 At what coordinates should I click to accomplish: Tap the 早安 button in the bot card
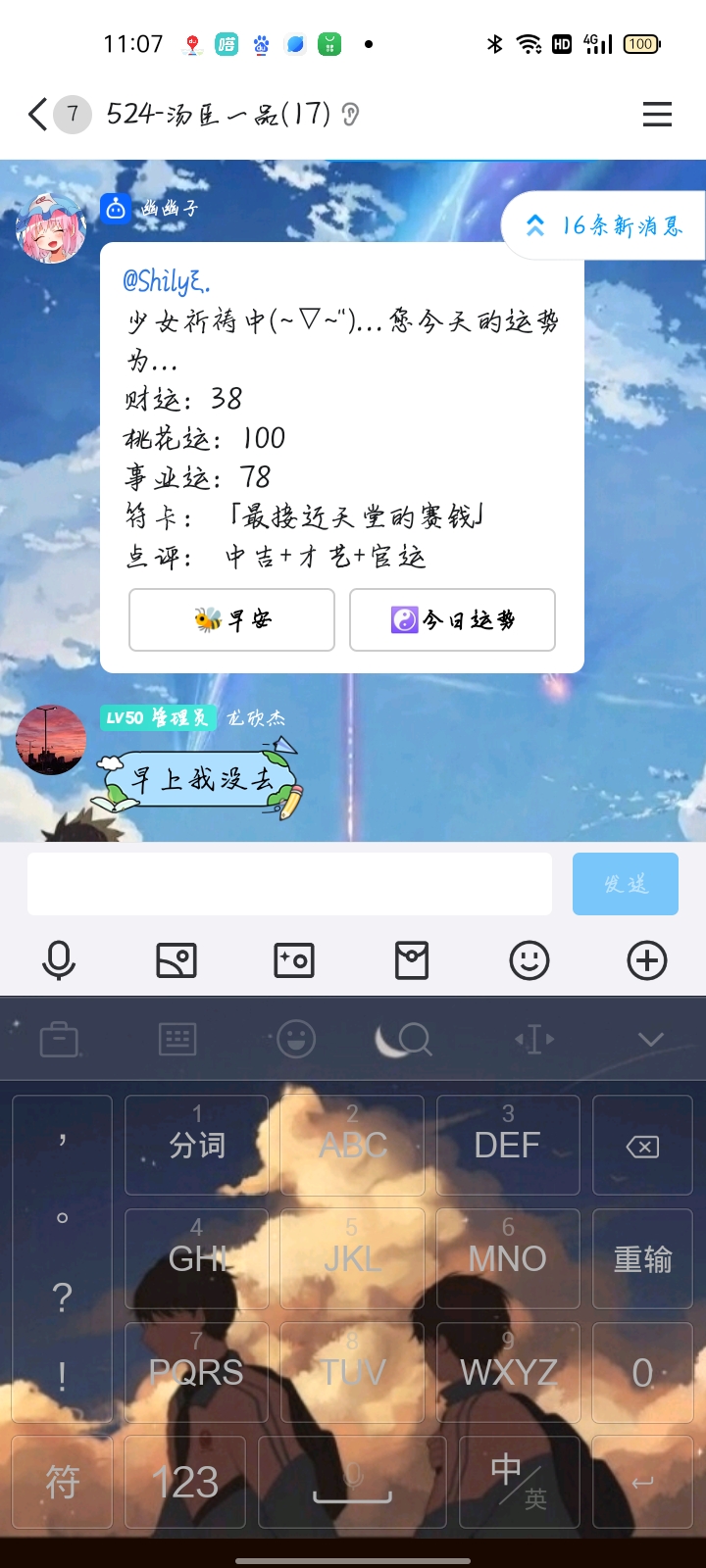coord(232,619)
